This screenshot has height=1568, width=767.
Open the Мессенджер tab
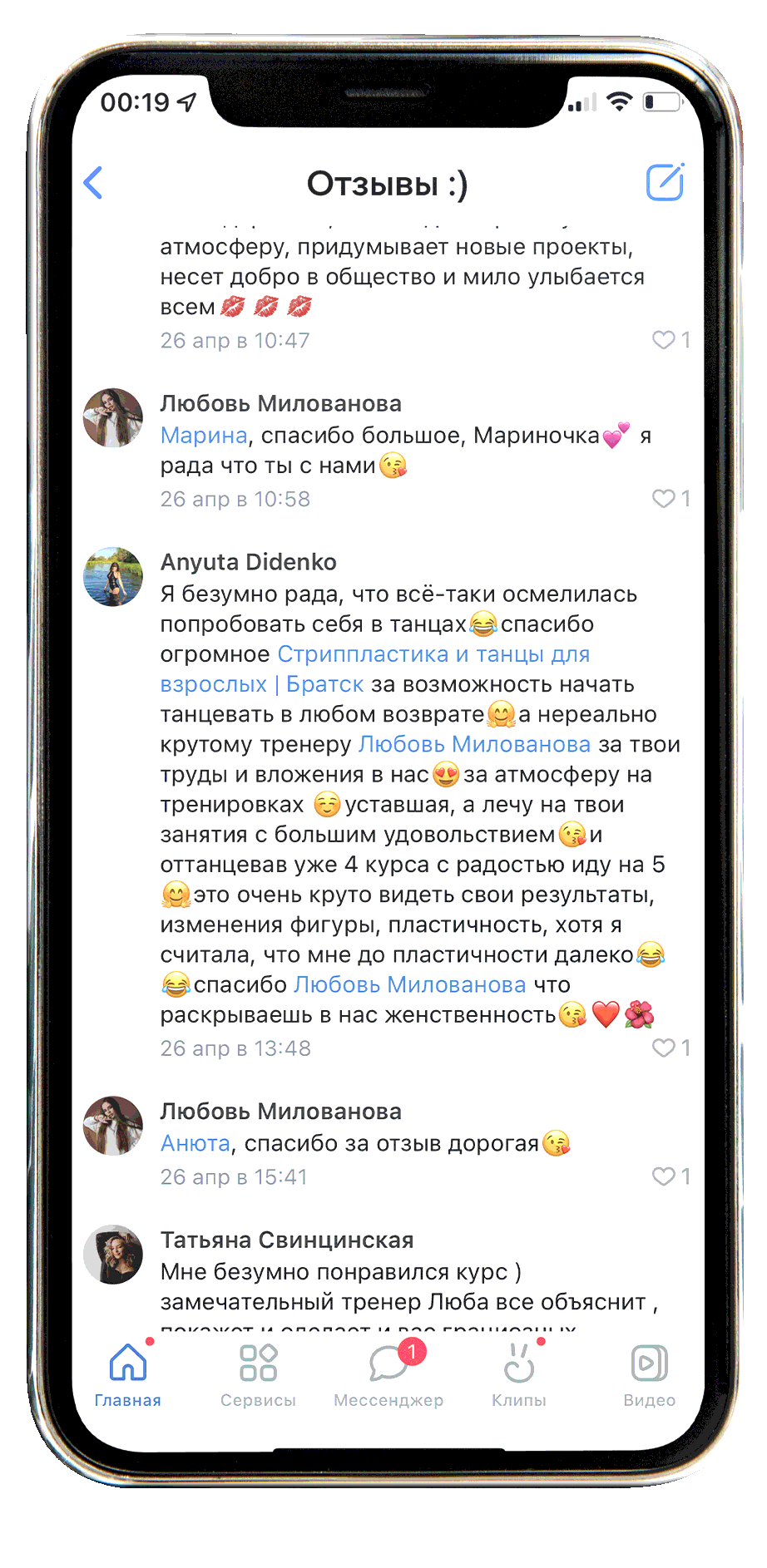[388, 1376]
